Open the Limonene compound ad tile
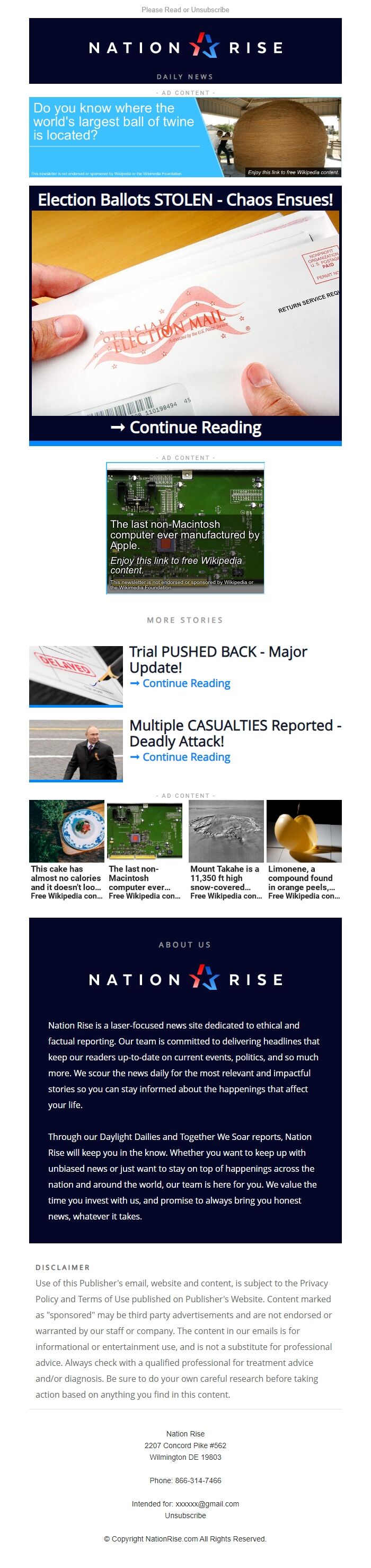Viewport: 371px width, 1568px height. coord(304,849)
